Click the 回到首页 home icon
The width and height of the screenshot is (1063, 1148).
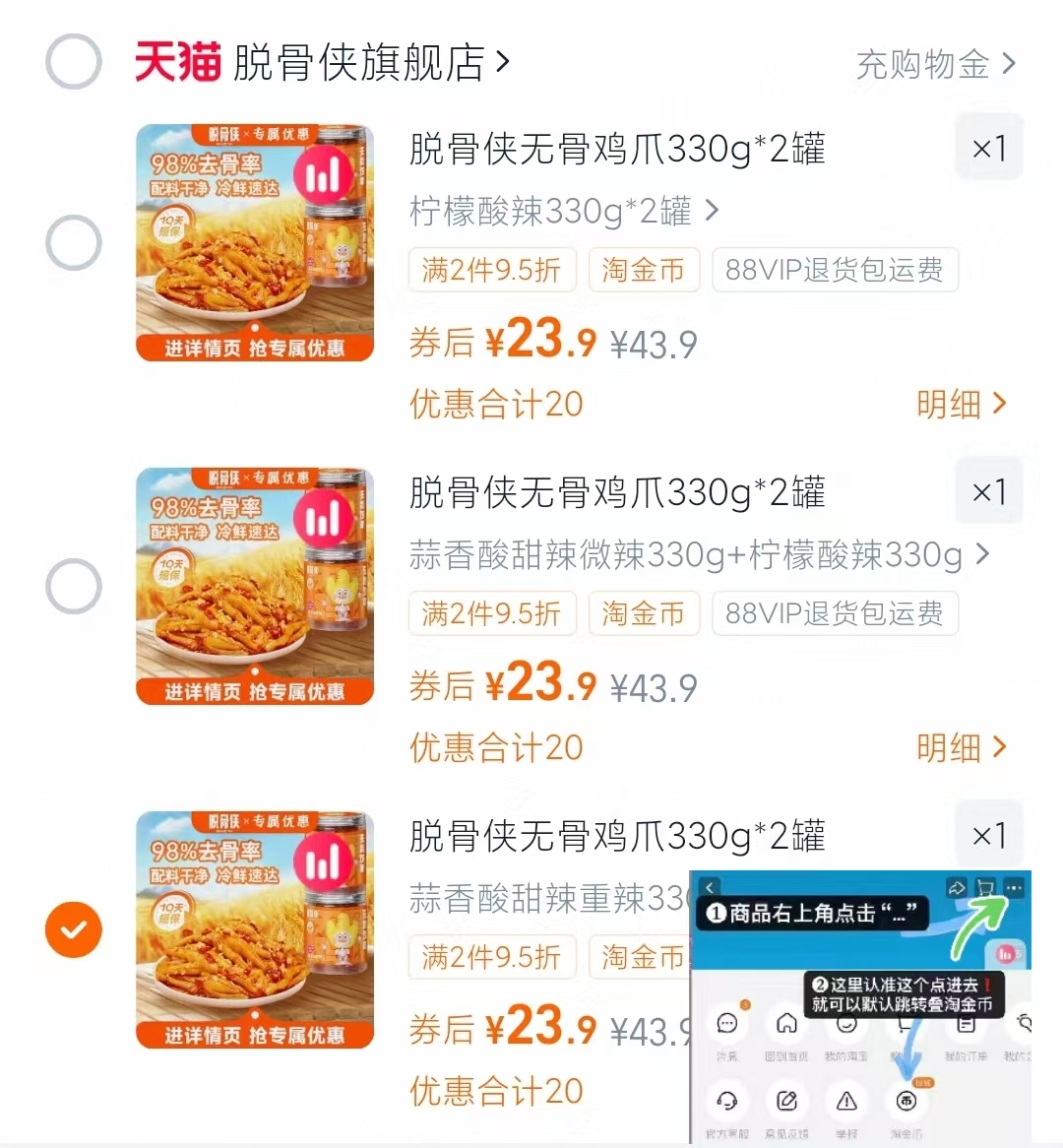tap(787, 1024)
